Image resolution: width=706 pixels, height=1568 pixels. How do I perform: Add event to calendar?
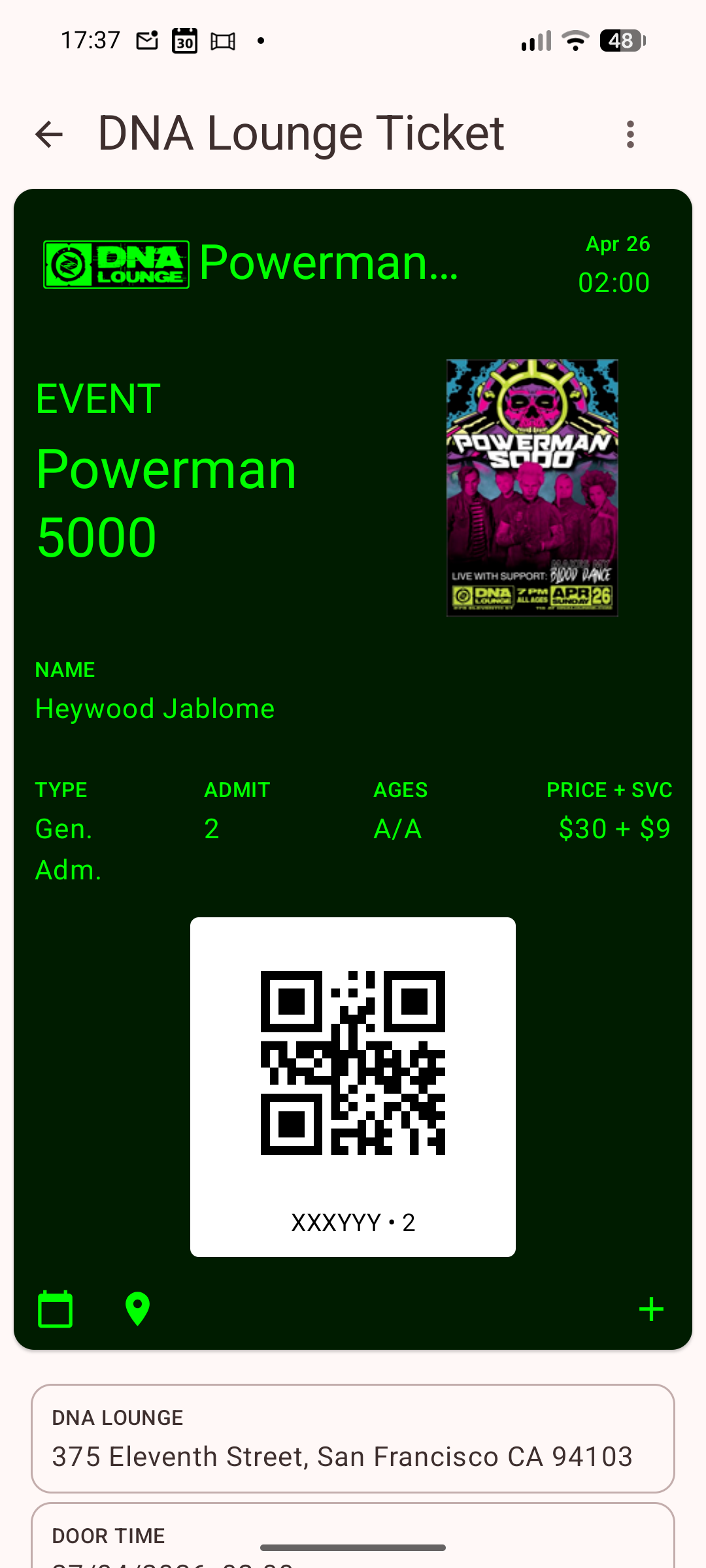(56, 1309)
